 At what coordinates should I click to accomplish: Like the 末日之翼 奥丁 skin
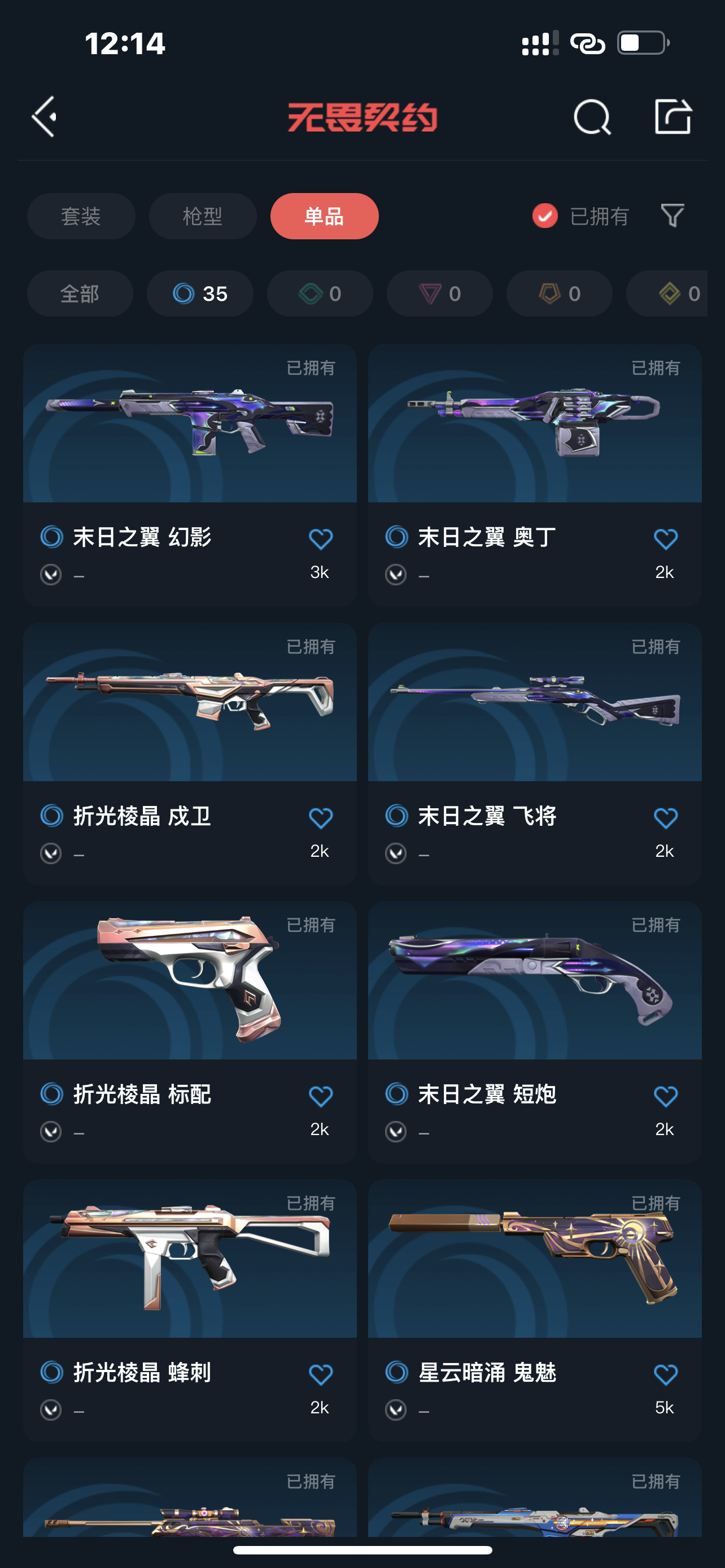click(x=665, y=538)
